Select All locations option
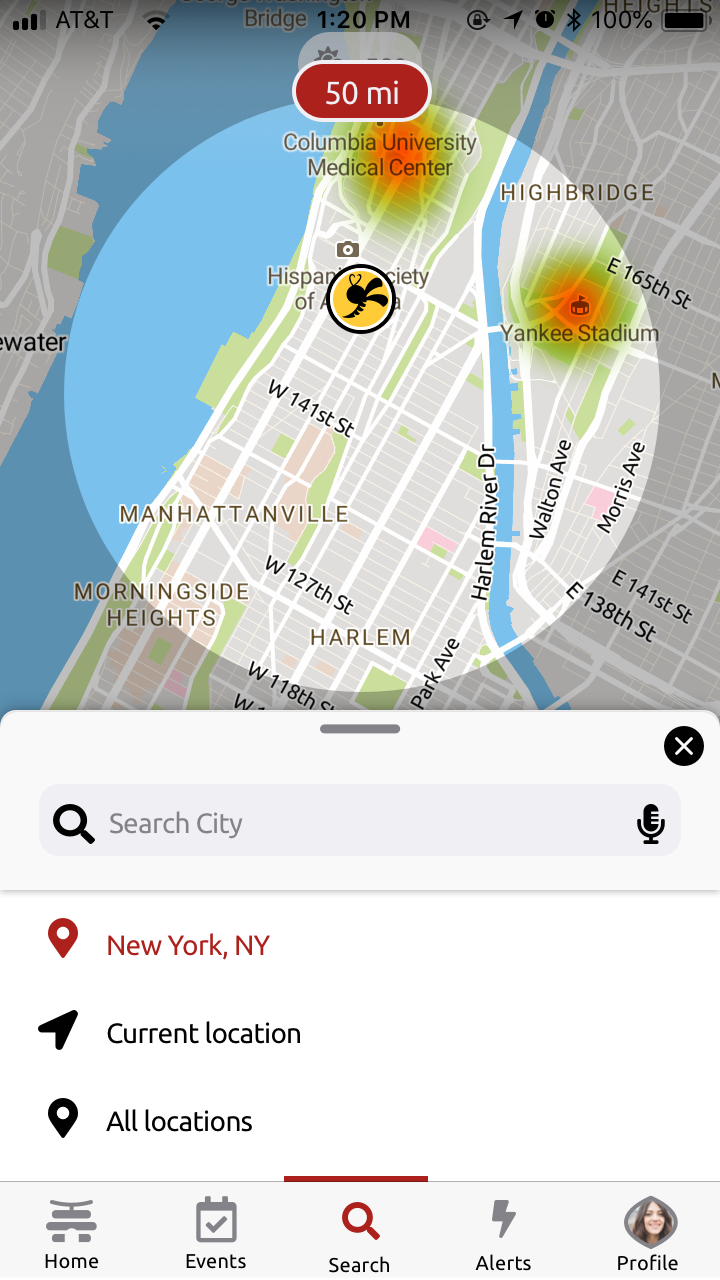The image size is (720, 1280). pos(179,1121)
